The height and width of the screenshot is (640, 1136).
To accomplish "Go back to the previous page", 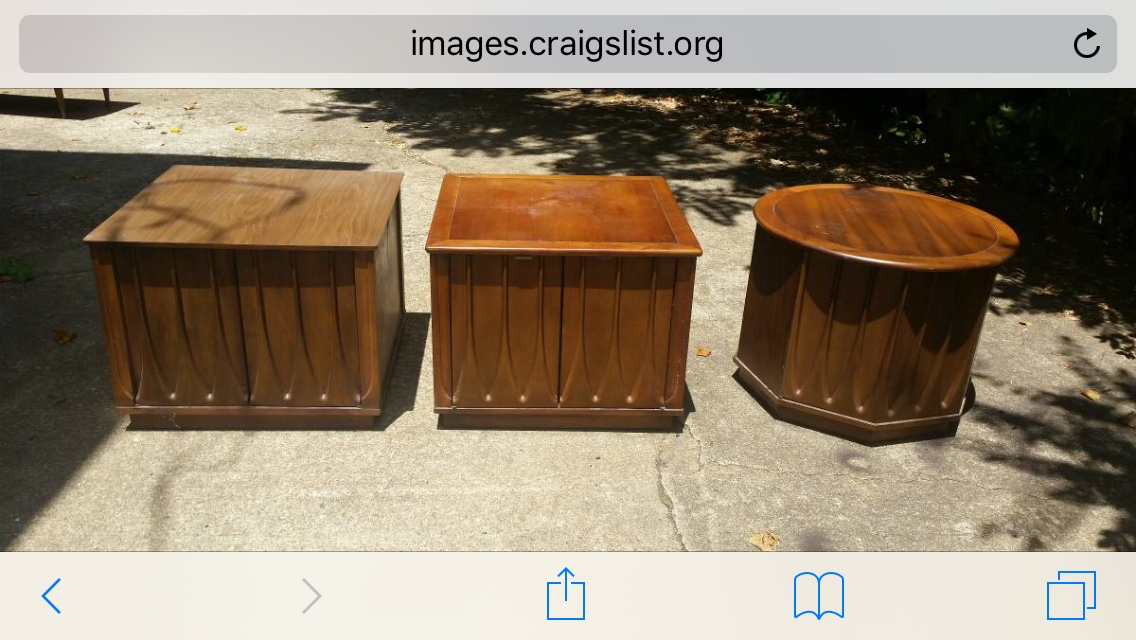I will [51, 596].
